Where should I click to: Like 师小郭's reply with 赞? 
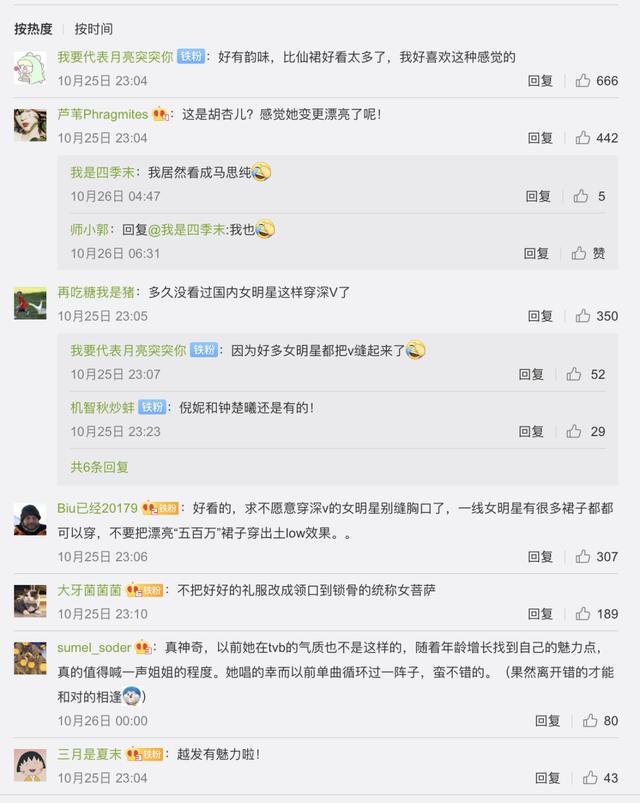tap(588, 253)
